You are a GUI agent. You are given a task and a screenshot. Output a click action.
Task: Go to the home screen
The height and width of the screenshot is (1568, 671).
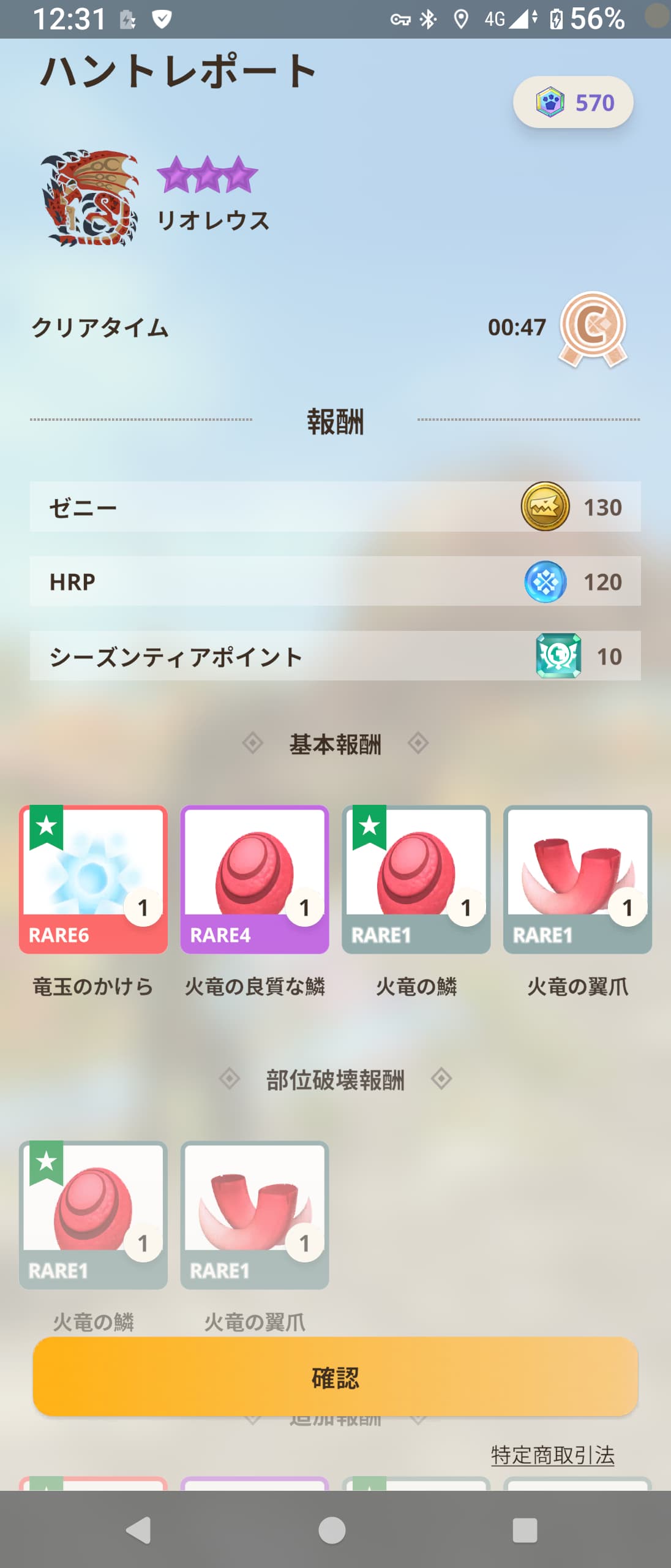[332, 1530]
